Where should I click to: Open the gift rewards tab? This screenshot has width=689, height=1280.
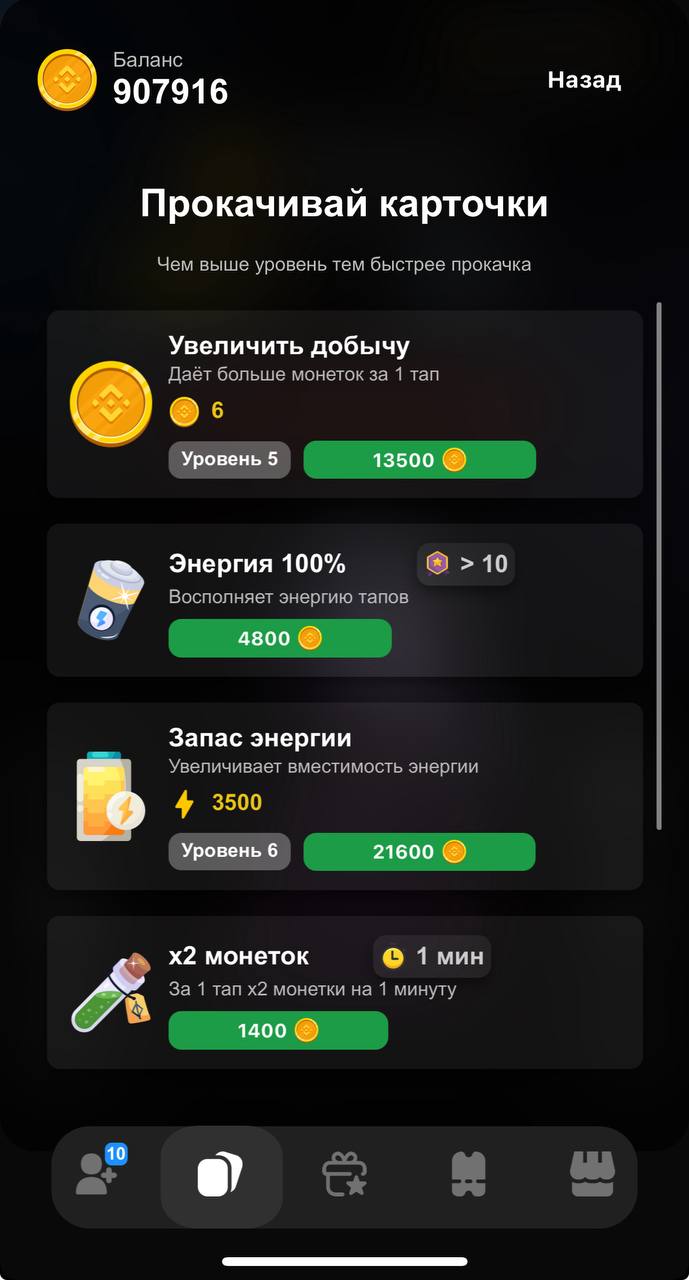tap(344, 1176)
